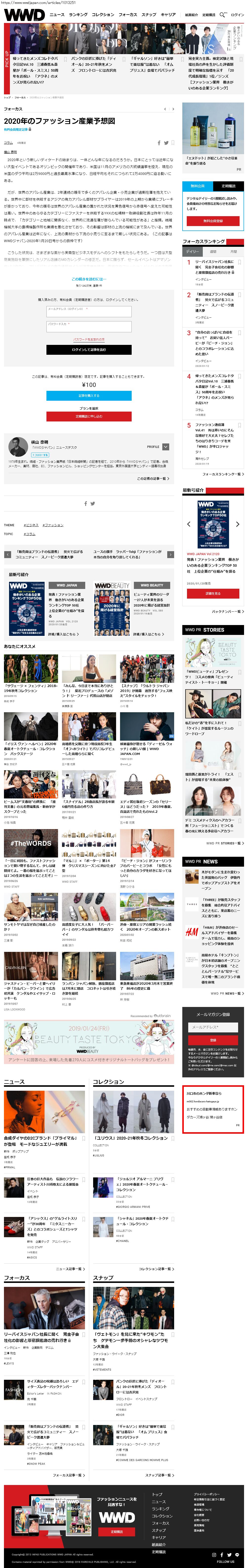
Task: Open フォーカスランキング一覧 link
Action: pyautogui.click(x=223, y=474)
